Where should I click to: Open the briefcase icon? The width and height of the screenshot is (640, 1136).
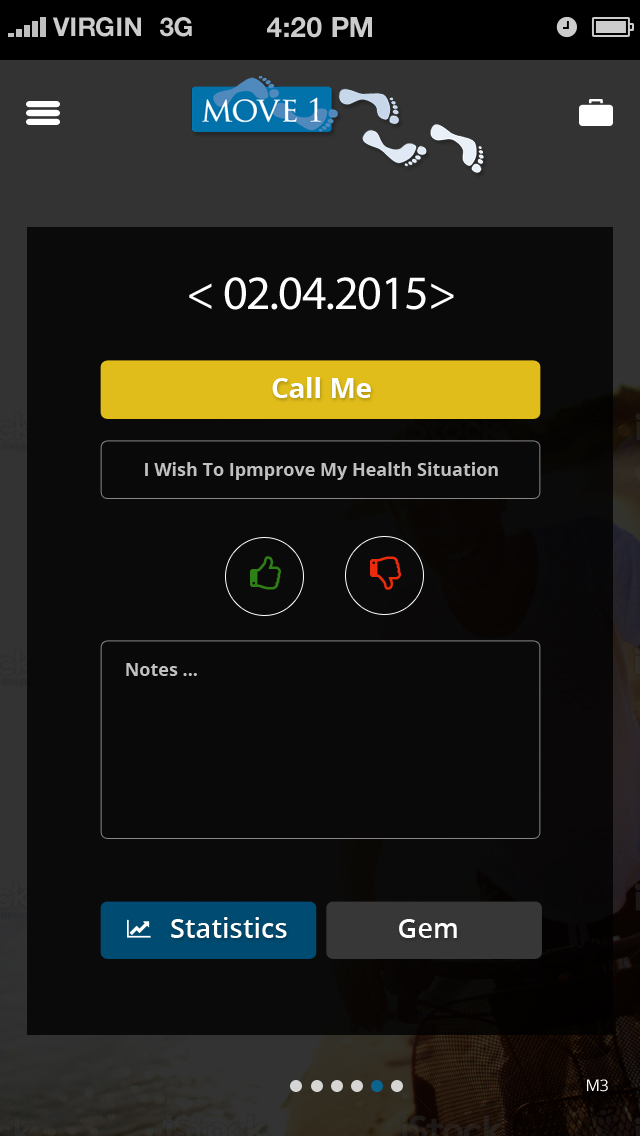click(x=596, y=113)
